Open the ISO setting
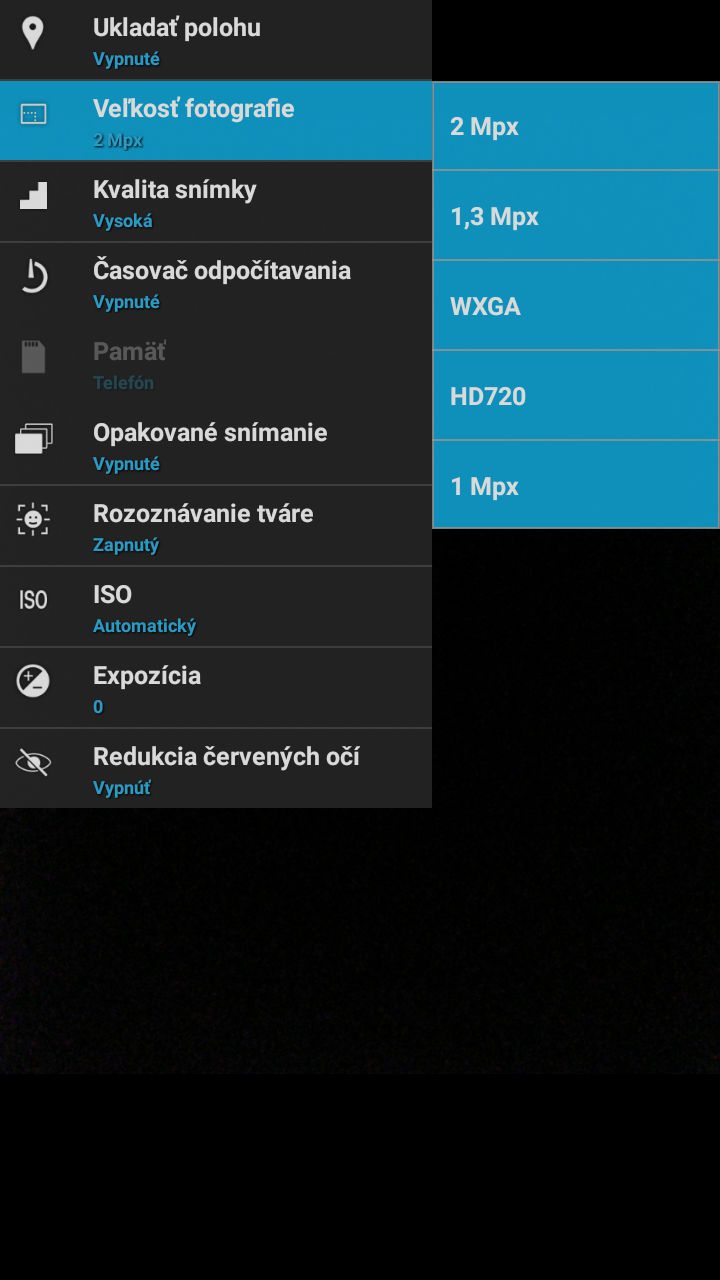 [216, 607]
